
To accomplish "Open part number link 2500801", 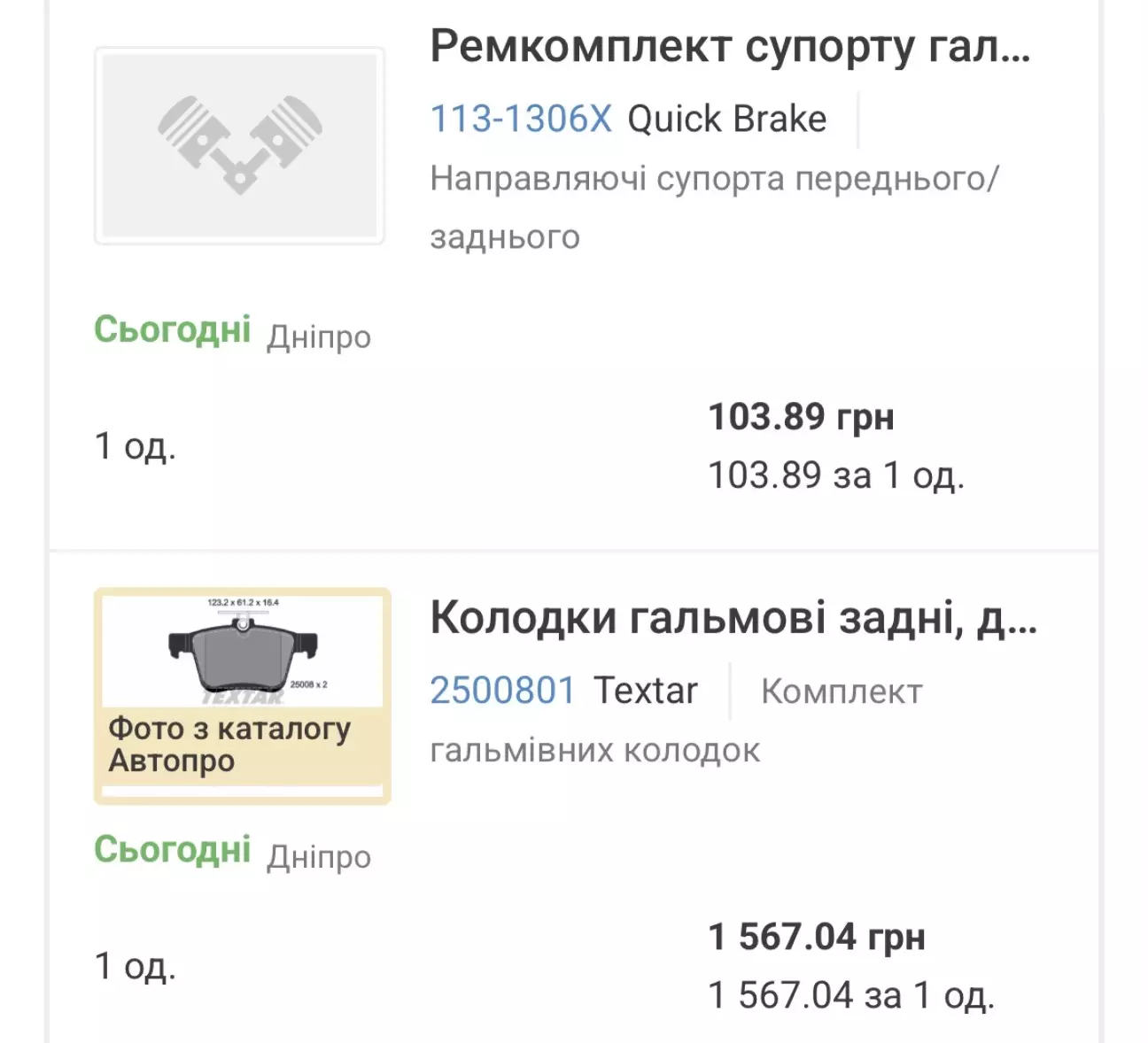I will (x=502, y=691).
